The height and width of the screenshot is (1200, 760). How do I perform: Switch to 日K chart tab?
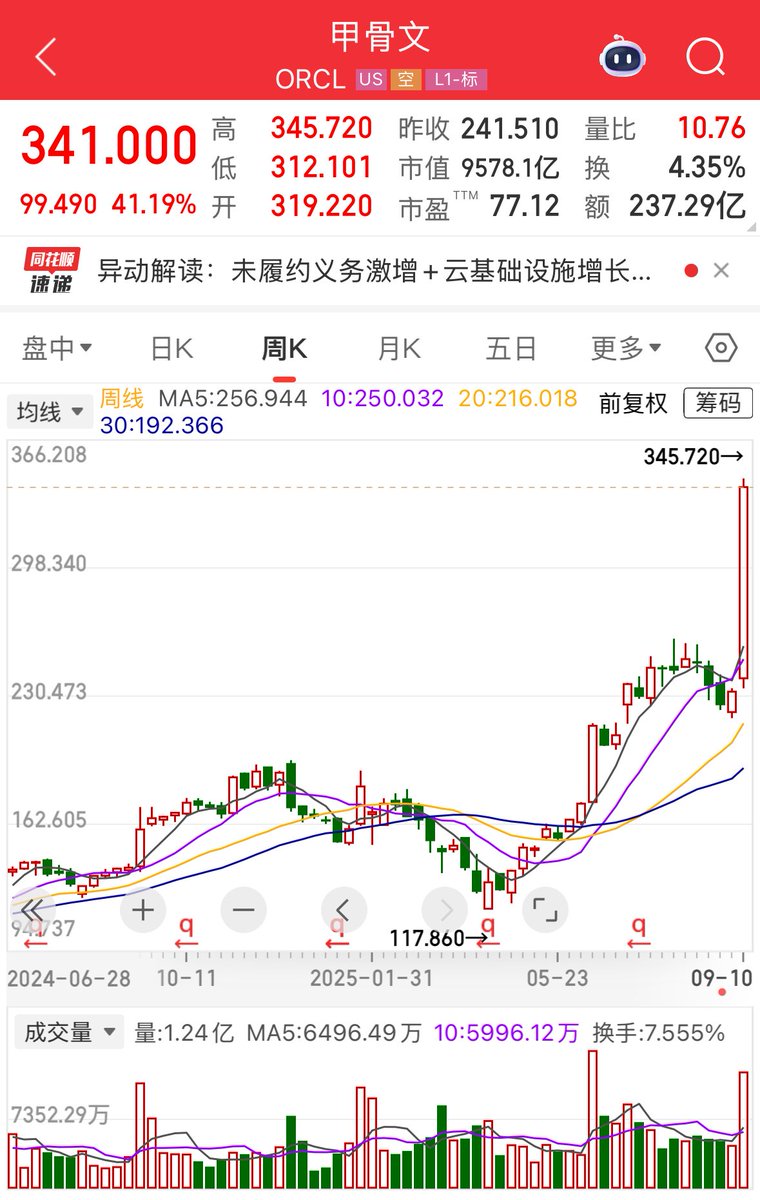(171, 348)
